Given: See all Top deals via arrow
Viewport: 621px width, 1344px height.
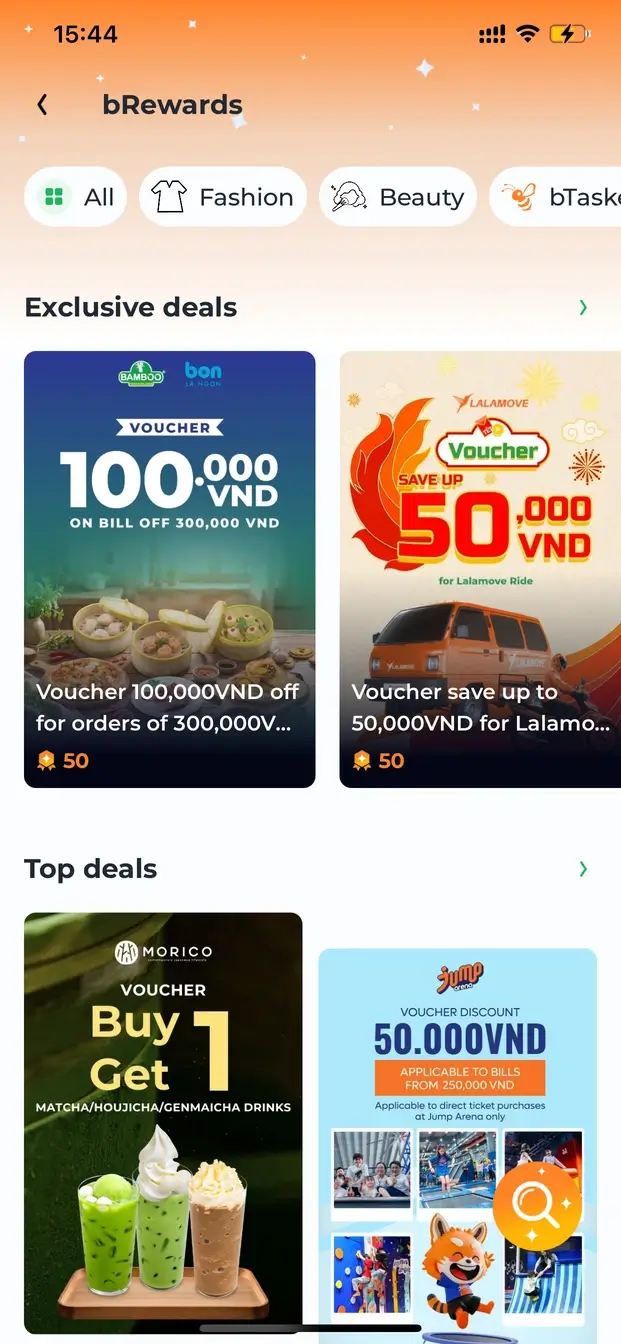Looking at the screenshot, I should [583, 869].
